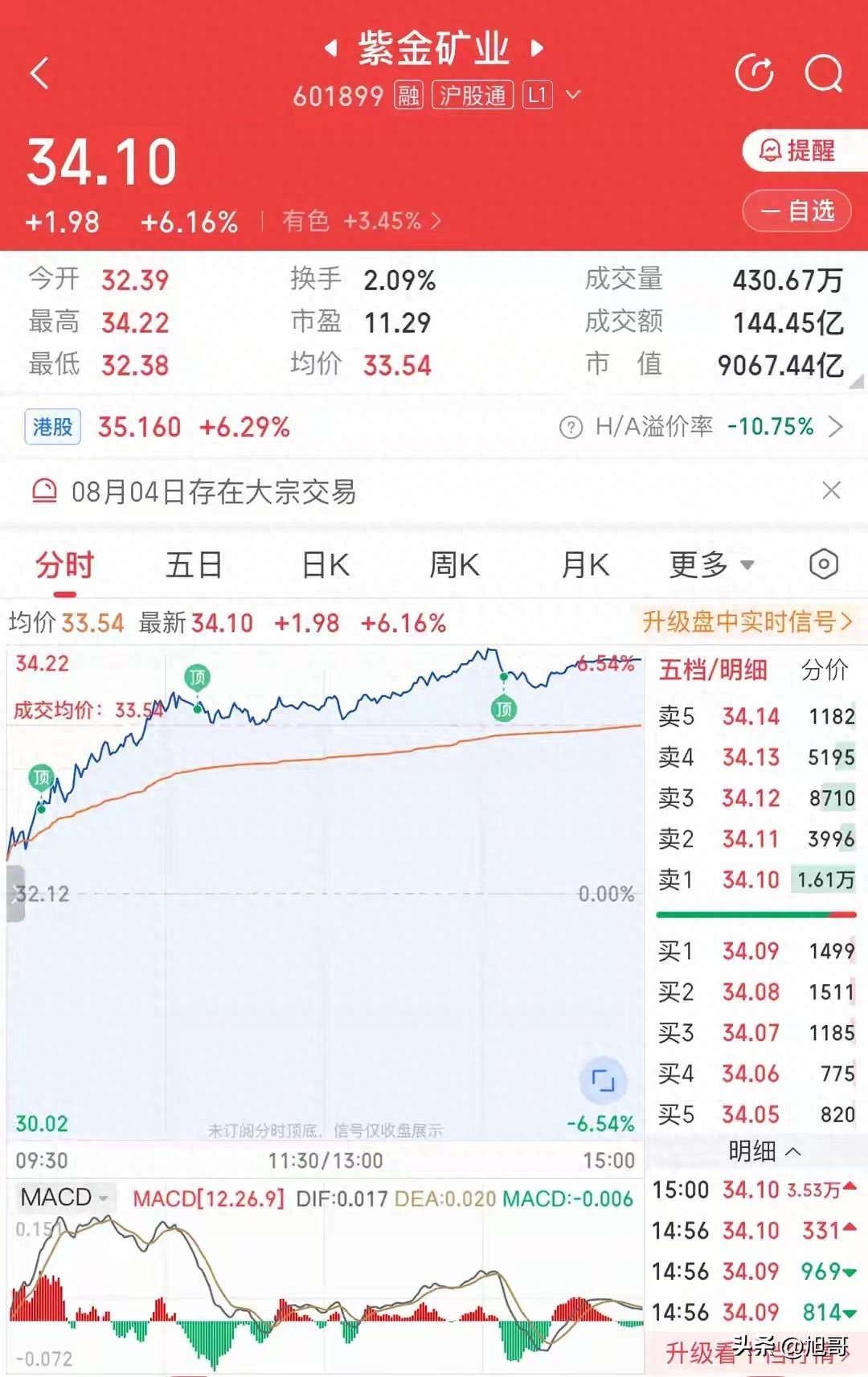
Task: Go back using the top-left arrow
Action: coord(40,73)
